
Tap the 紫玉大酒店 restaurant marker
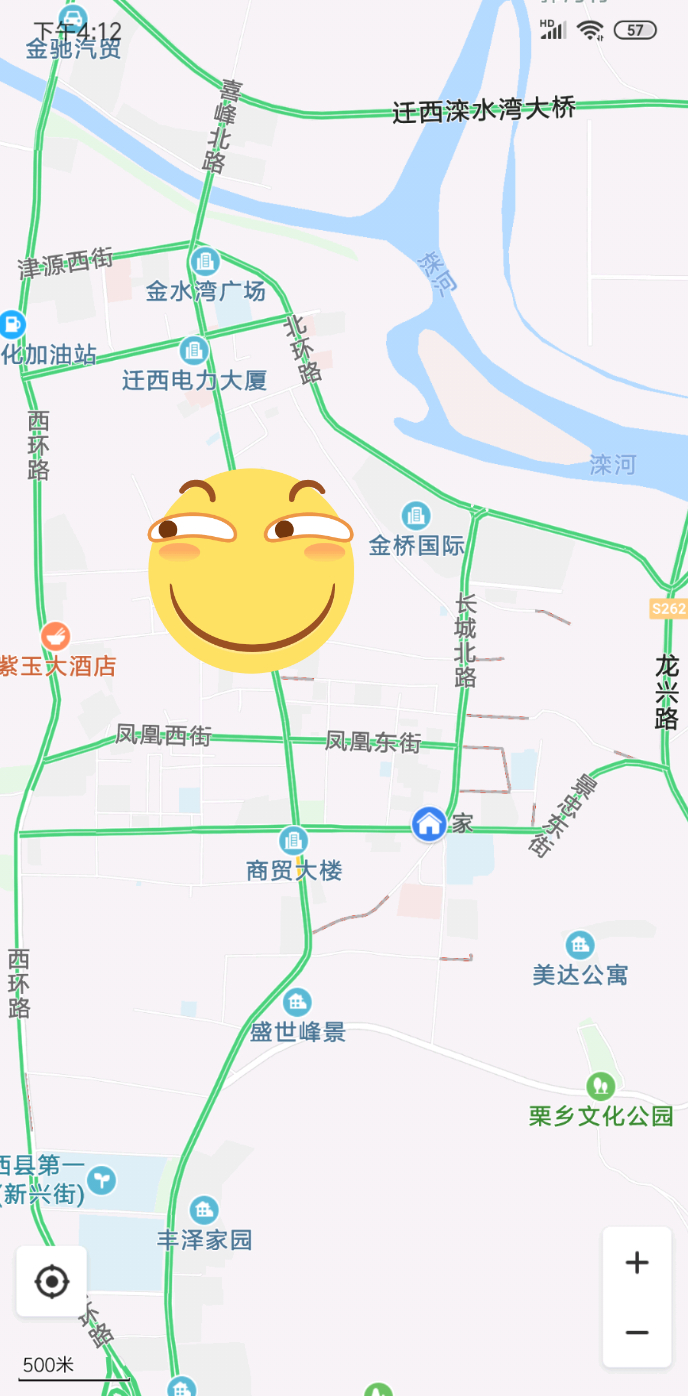tap(56, 636)
